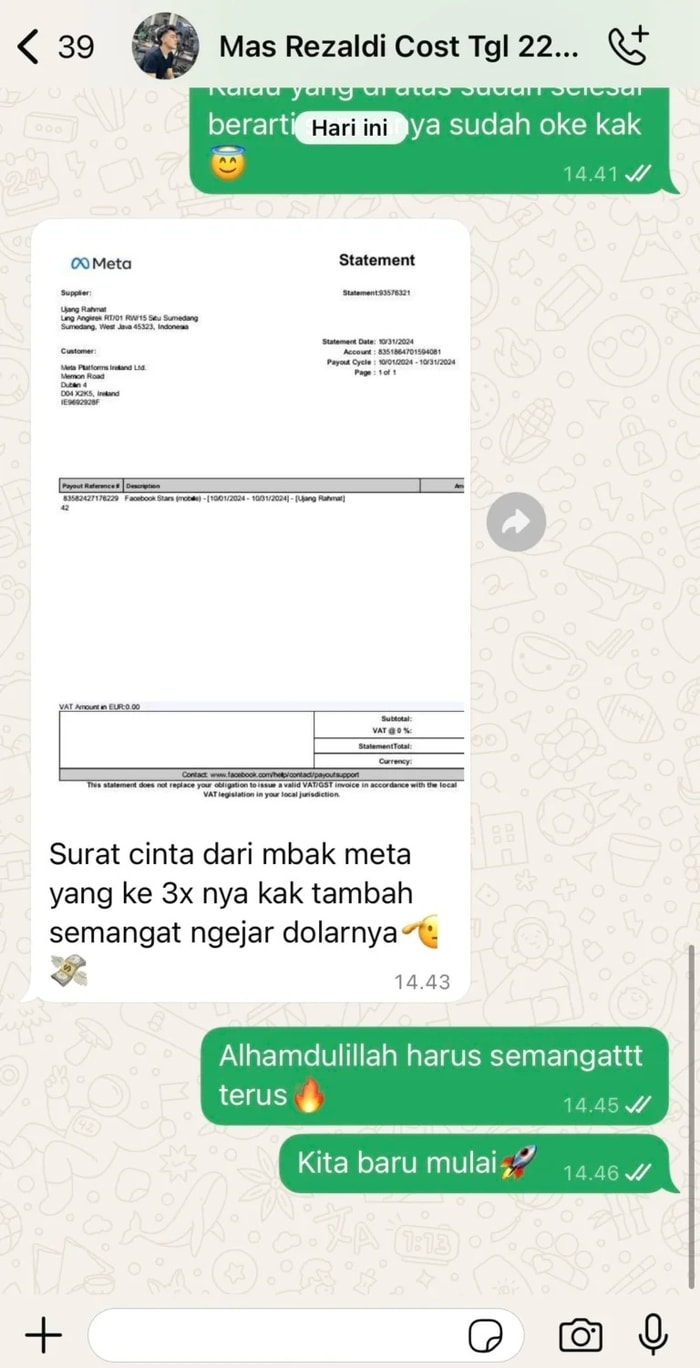
Task: Open the Mas Rezaldi Cost chat info
Action: point(398,46)
